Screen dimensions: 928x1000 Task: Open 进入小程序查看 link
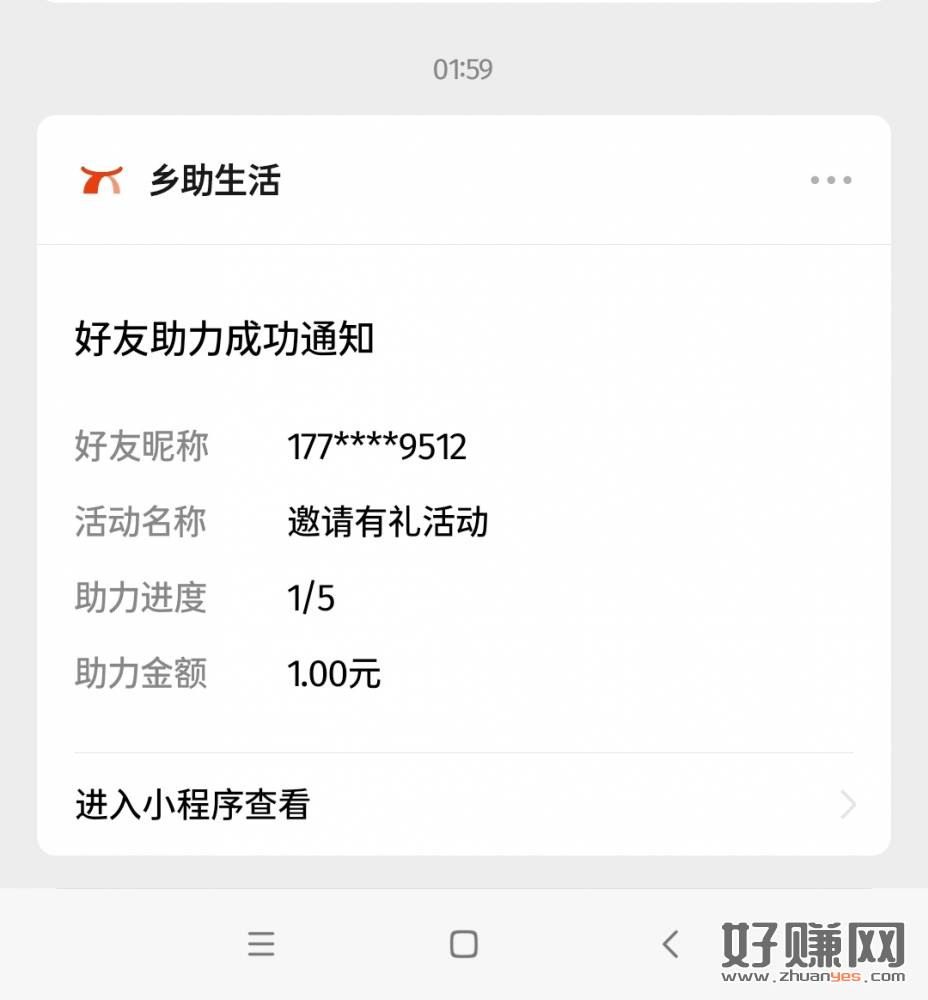tap(463, 805)
